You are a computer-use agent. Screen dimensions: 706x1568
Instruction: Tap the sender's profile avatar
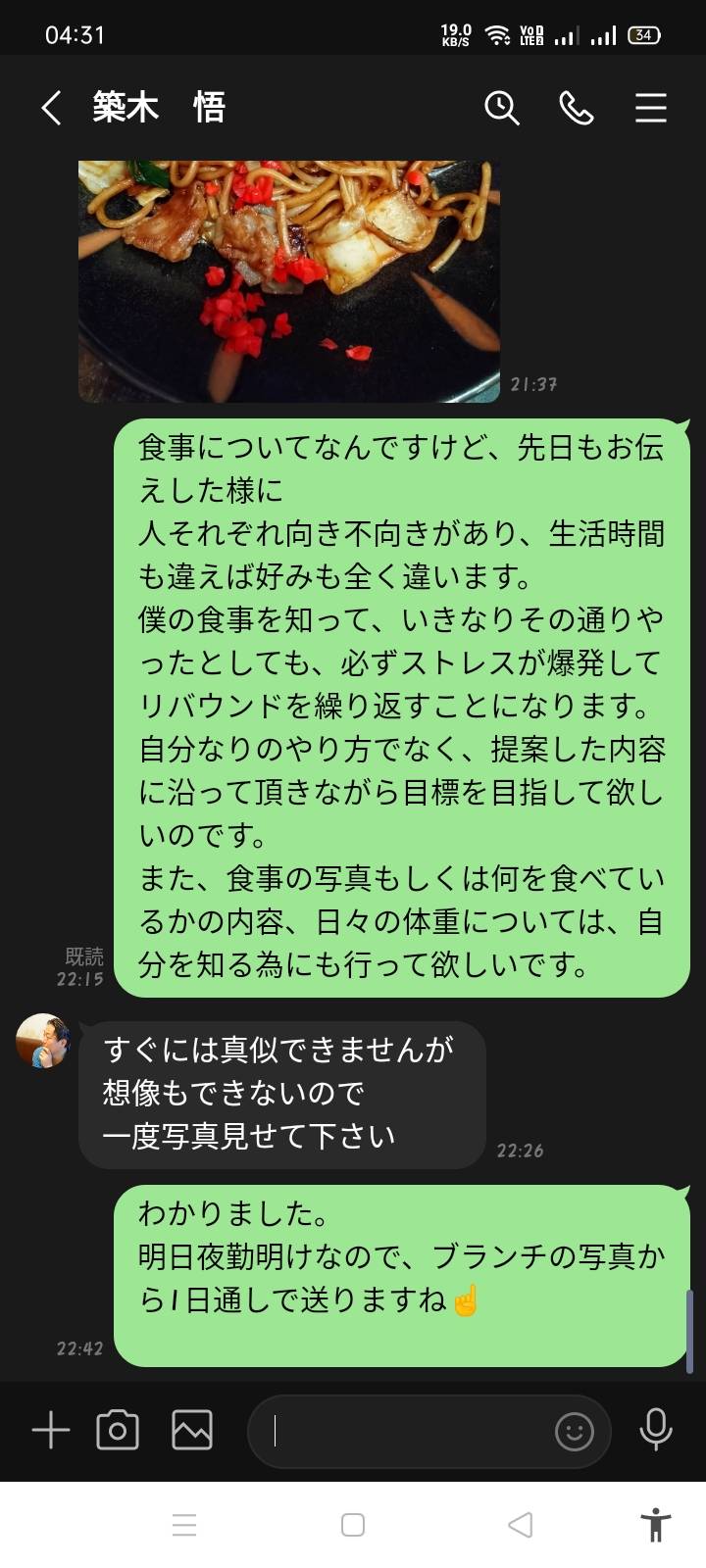(43, 1041)
